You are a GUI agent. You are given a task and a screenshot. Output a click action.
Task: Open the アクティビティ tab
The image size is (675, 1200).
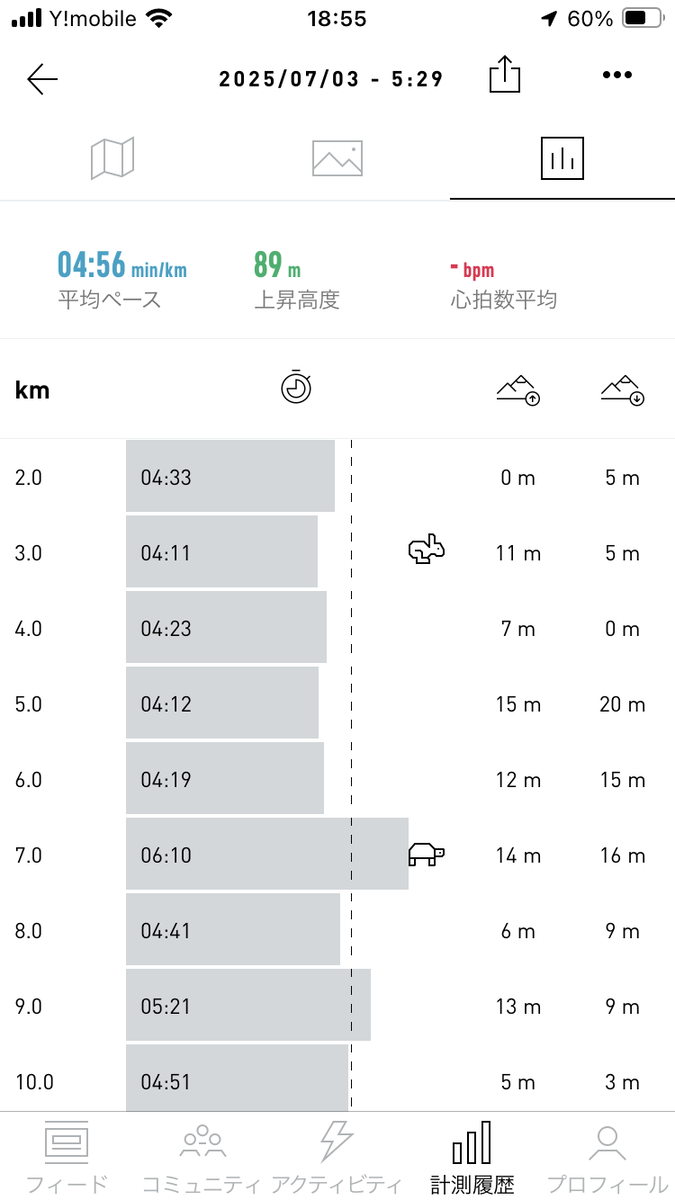tap(337, 1157)
